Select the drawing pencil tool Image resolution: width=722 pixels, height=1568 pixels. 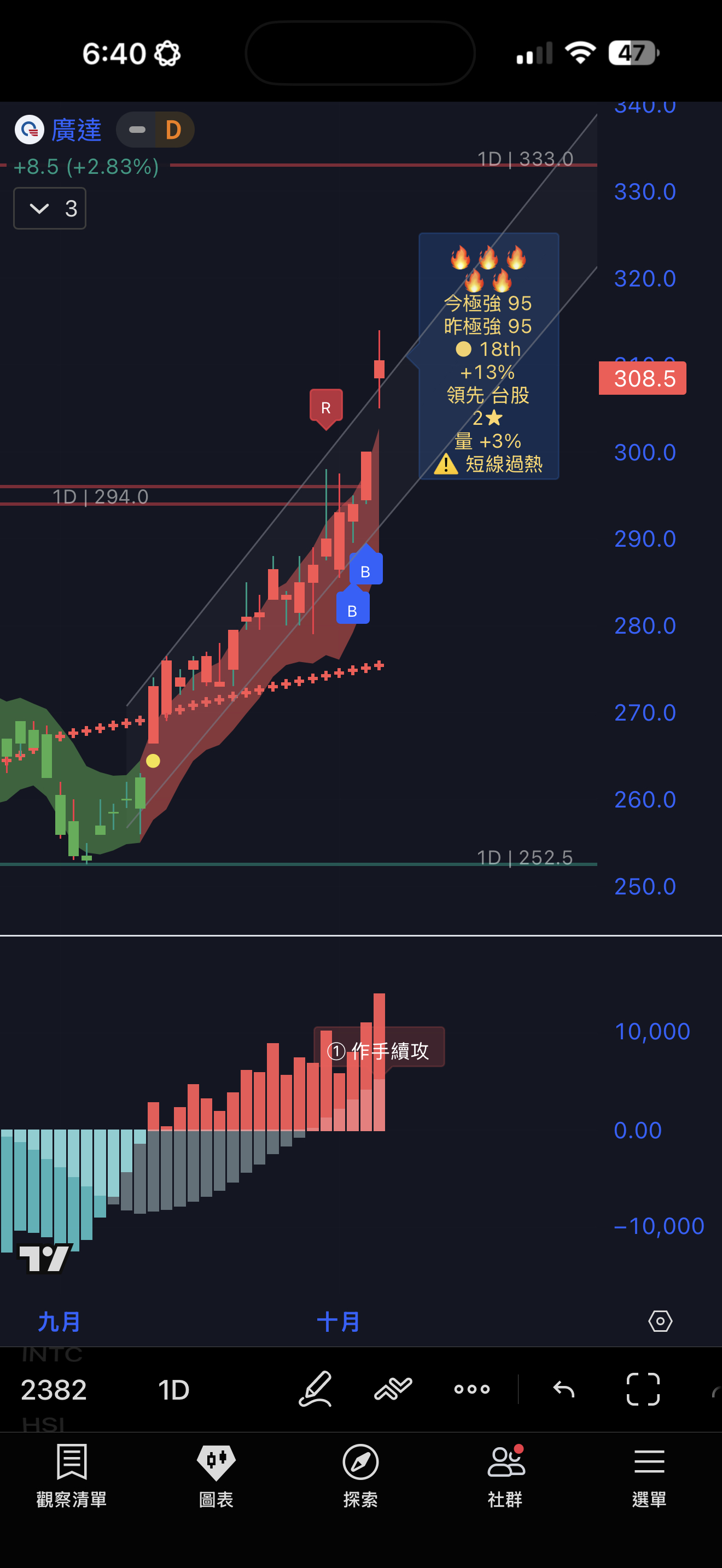pos(316,1389)
